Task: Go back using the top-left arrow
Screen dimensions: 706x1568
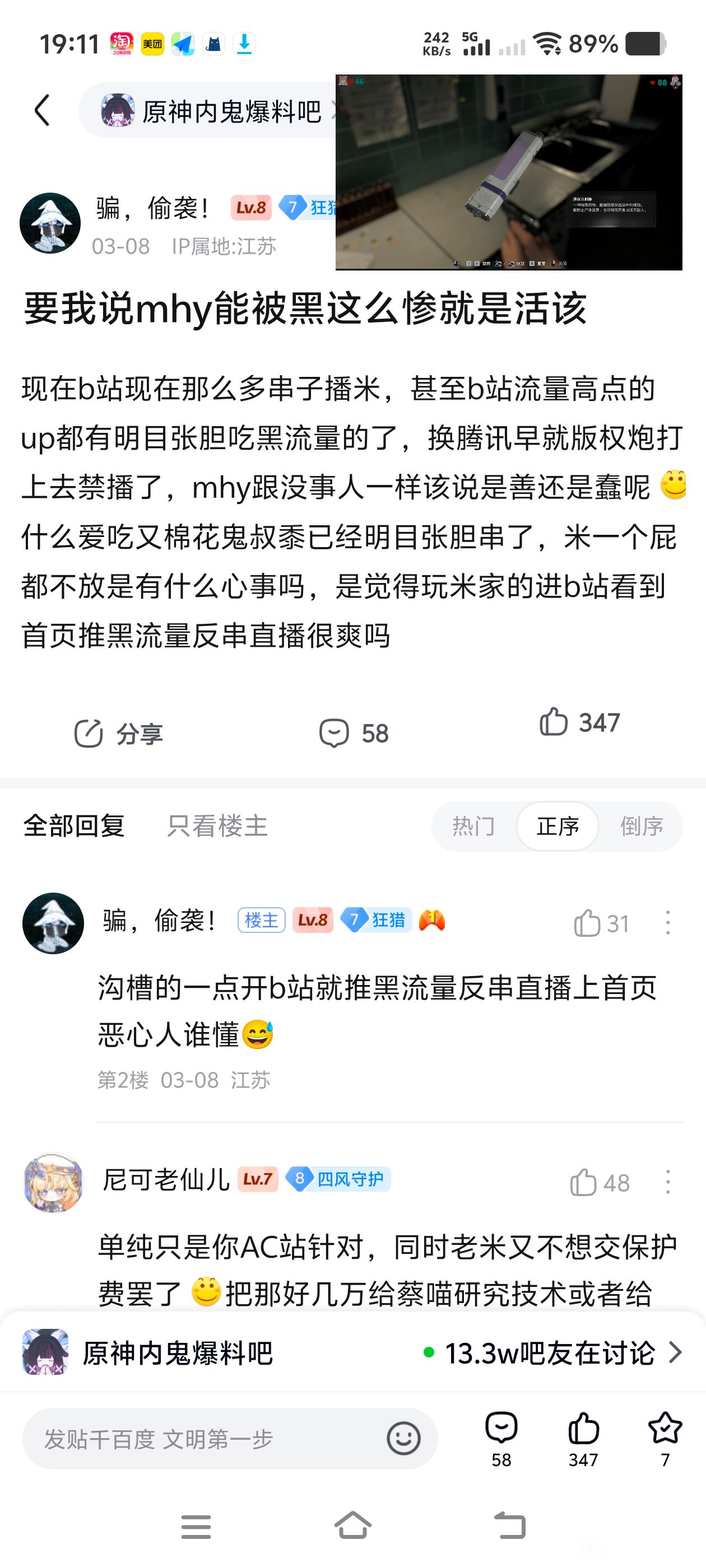Action: pos(41,111)
